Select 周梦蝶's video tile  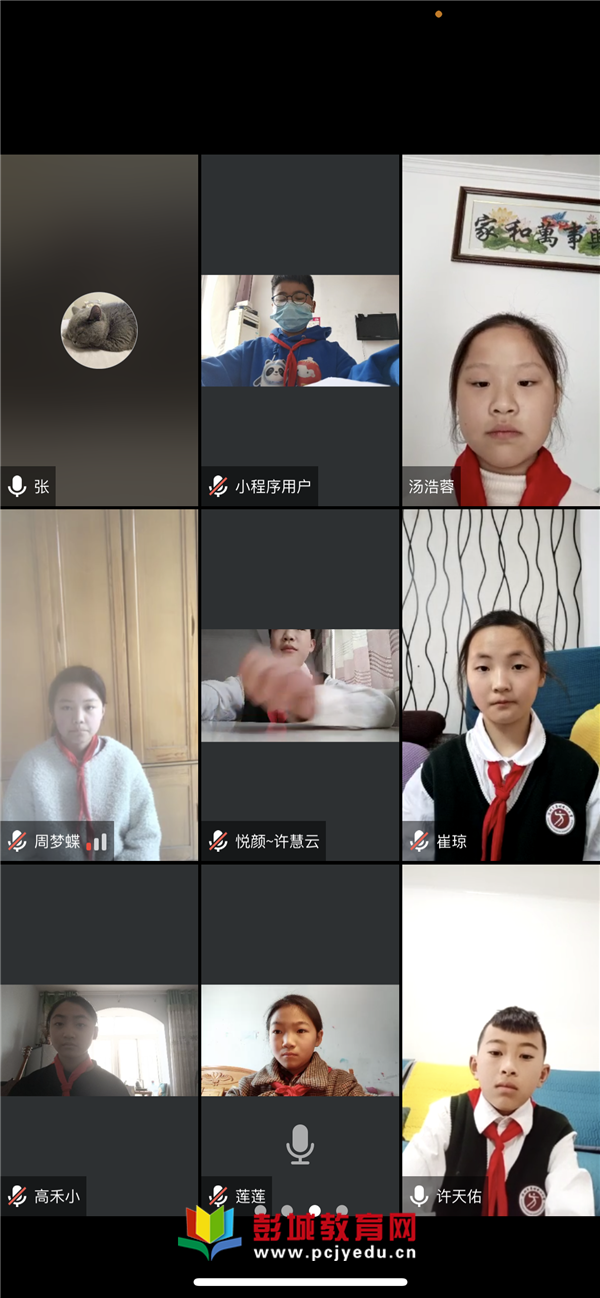point(99,685)
